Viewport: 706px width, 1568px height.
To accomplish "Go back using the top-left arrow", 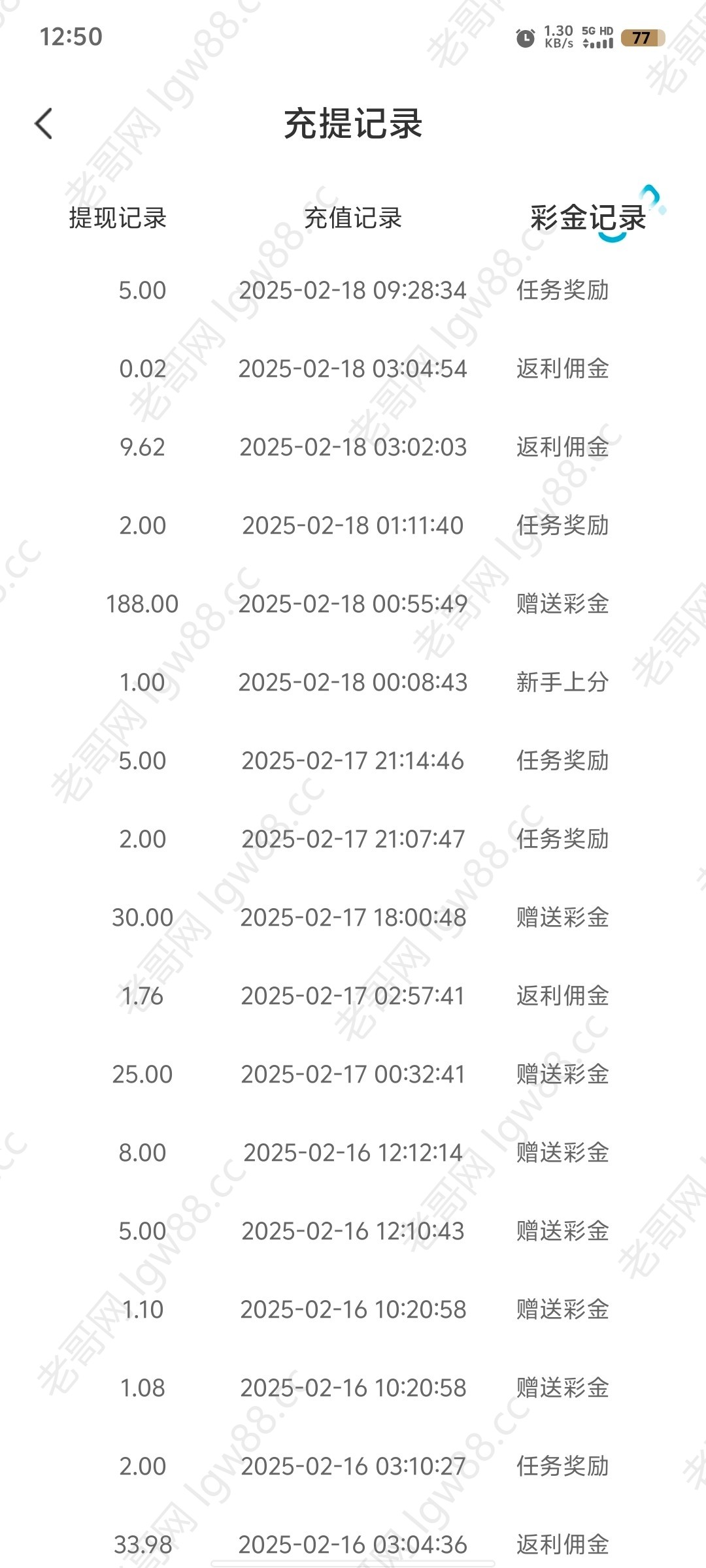I will point(44,123).
